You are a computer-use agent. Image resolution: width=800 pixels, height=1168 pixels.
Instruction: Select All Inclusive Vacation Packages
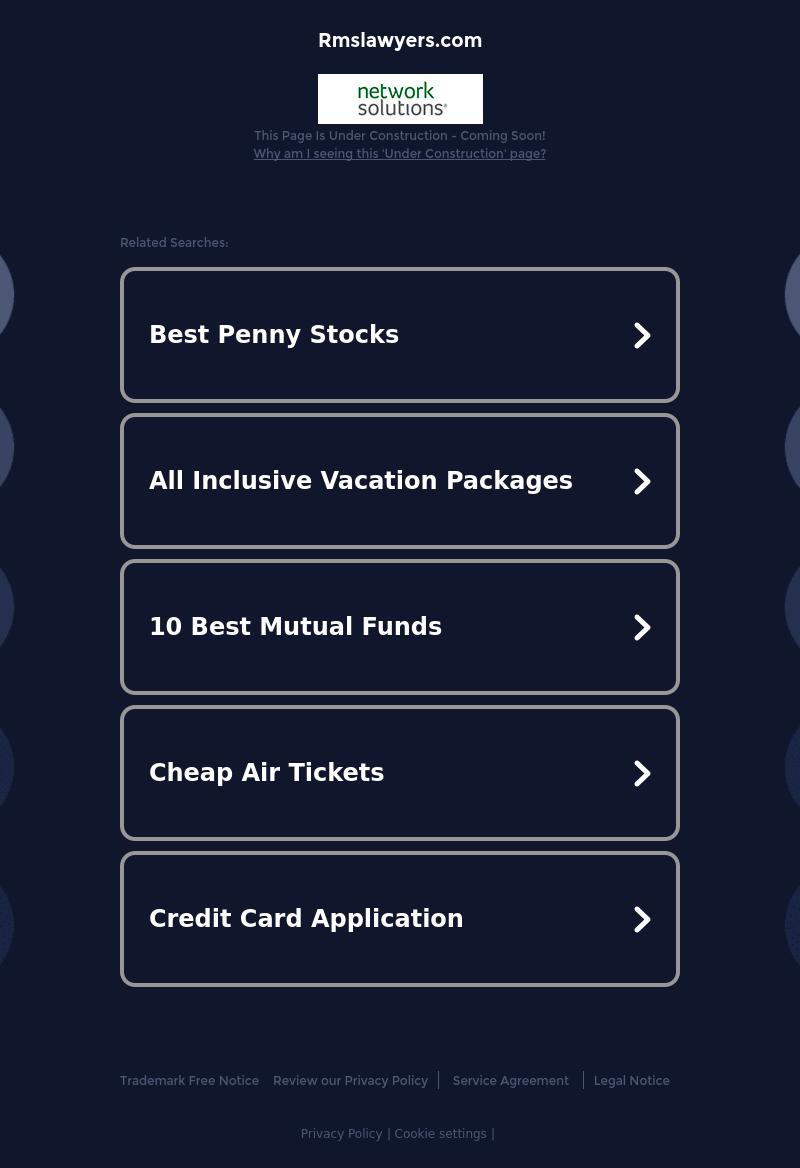(399, 481)
